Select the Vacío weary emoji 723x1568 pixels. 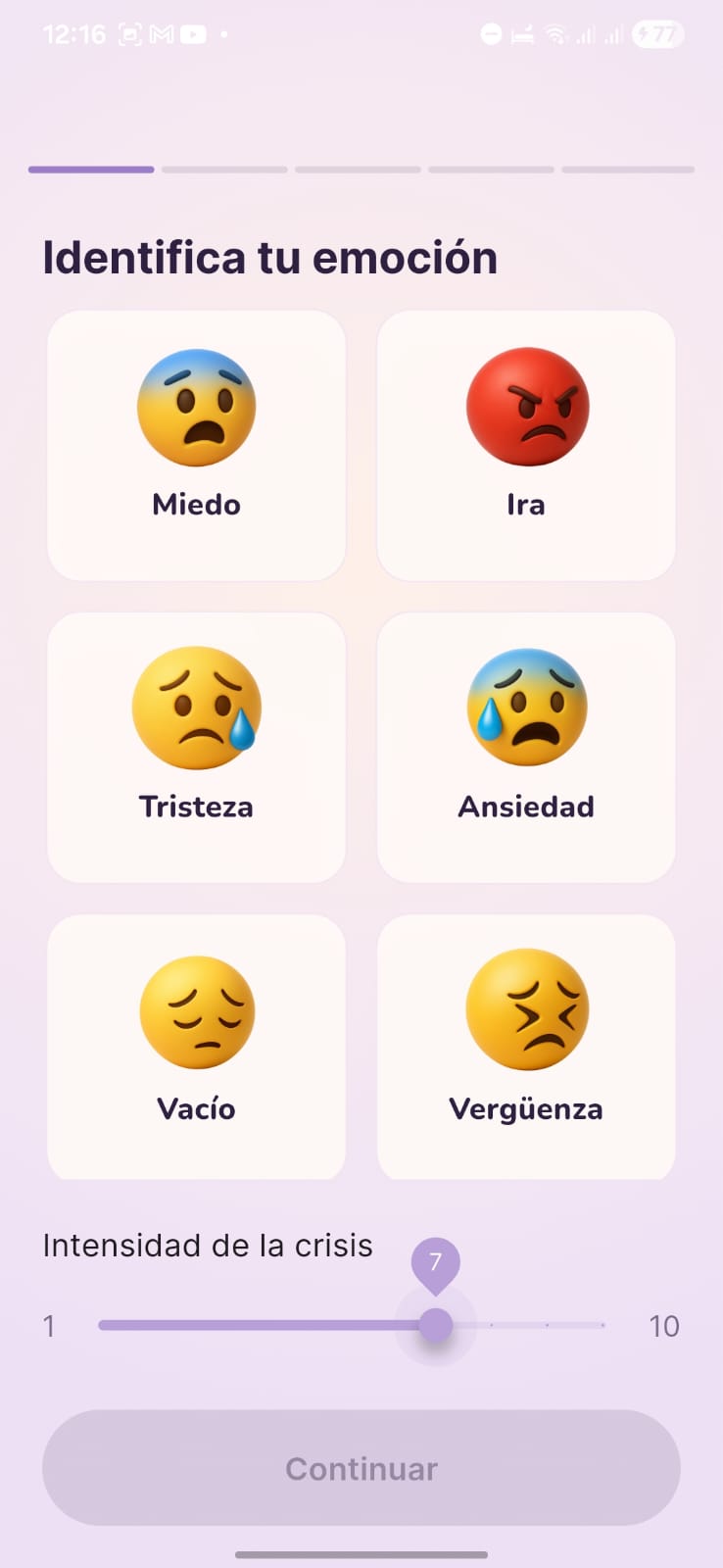coord(196,1012)
